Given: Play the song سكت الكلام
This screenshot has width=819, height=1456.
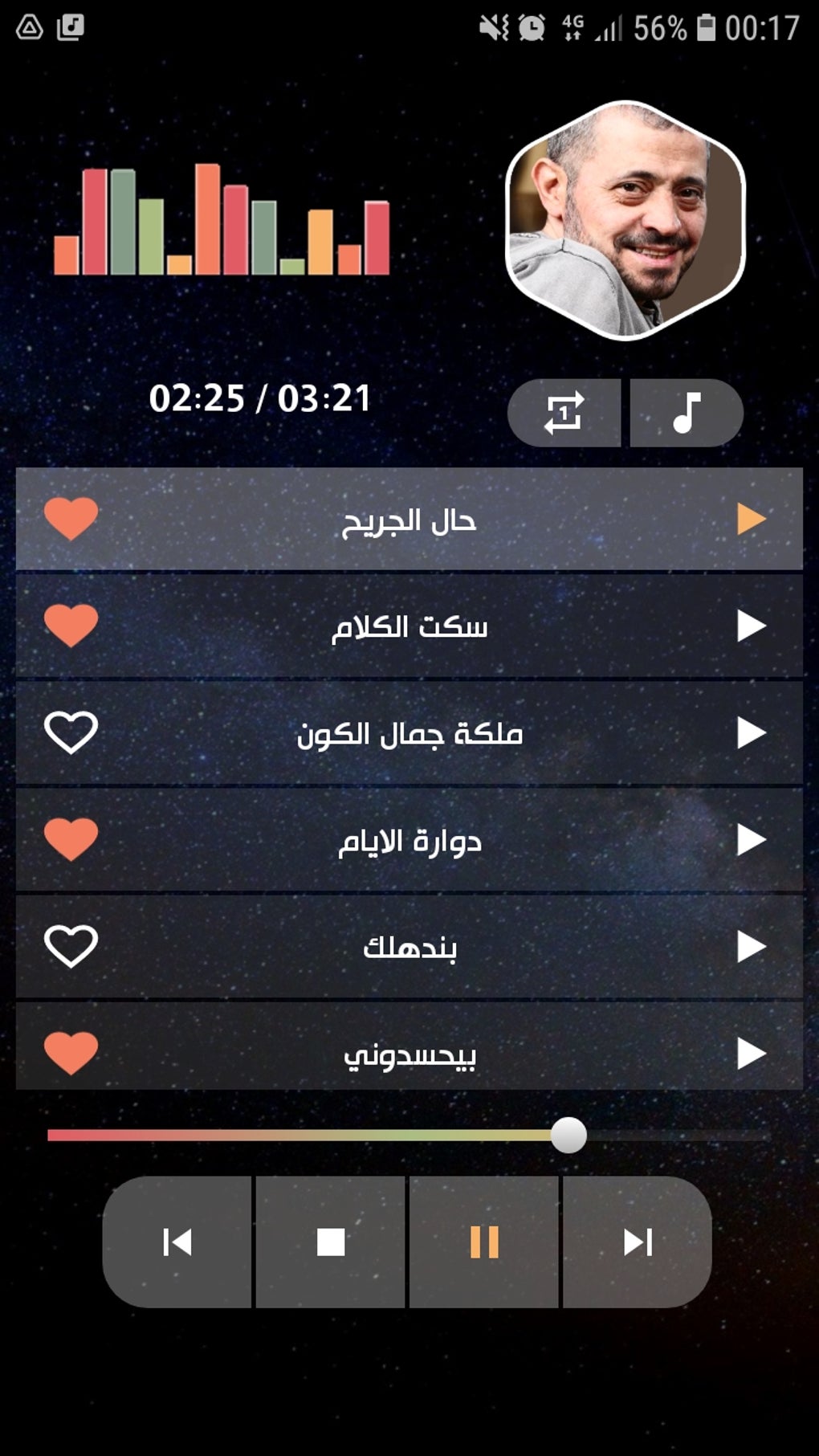Looking at the screenshot, I should pyautogui.click(x=751, y=626).
